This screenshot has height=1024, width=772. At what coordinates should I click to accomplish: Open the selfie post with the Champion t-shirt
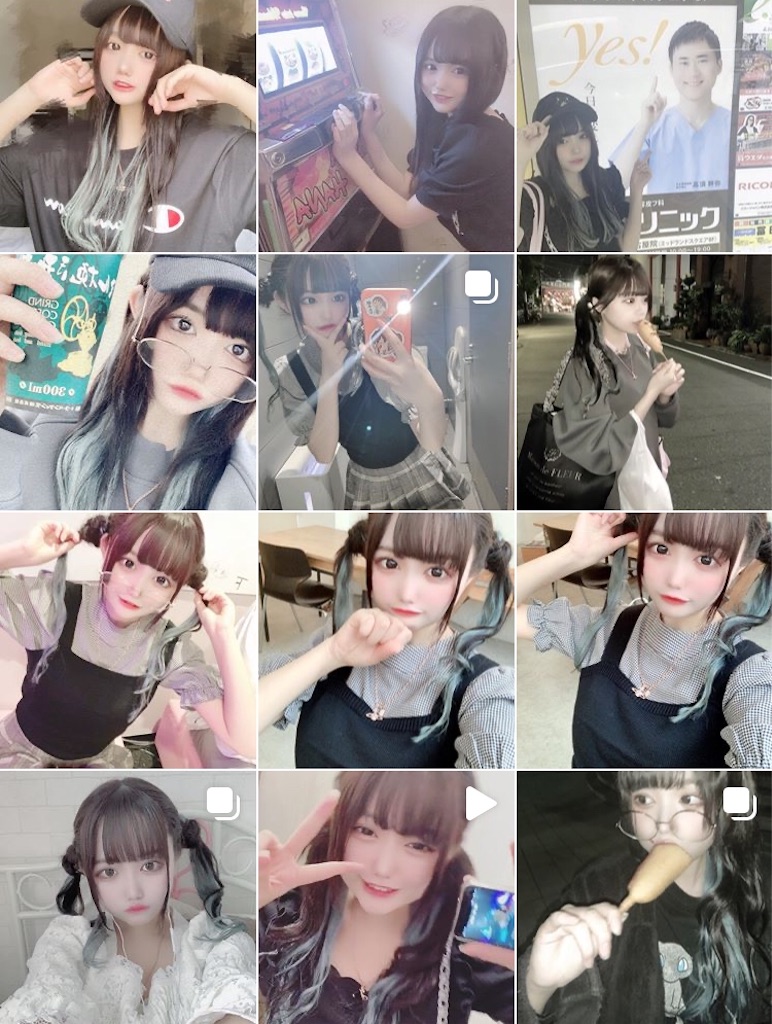(x=128, y=125)
